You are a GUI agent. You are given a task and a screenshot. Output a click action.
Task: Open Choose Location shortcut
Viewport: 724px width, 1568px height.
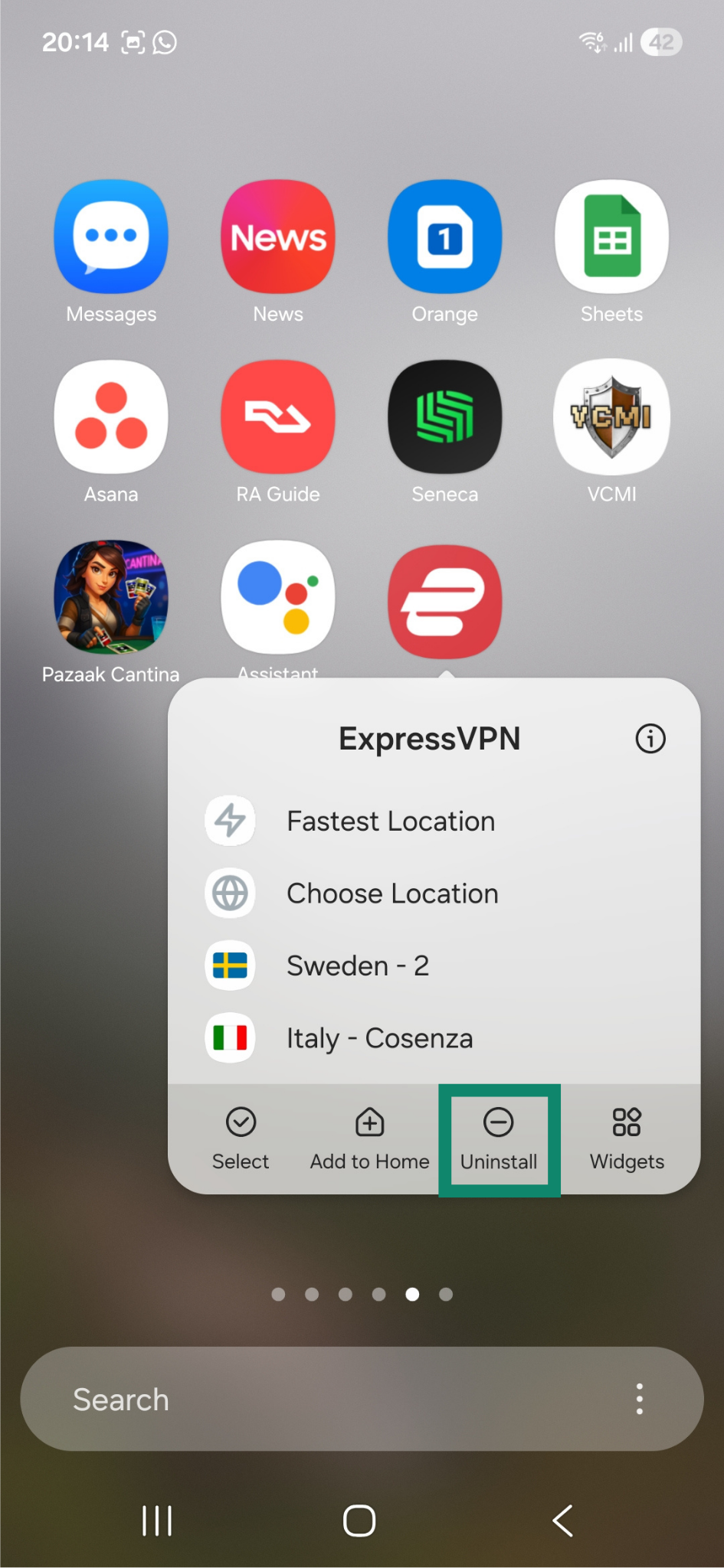point(392,893)
